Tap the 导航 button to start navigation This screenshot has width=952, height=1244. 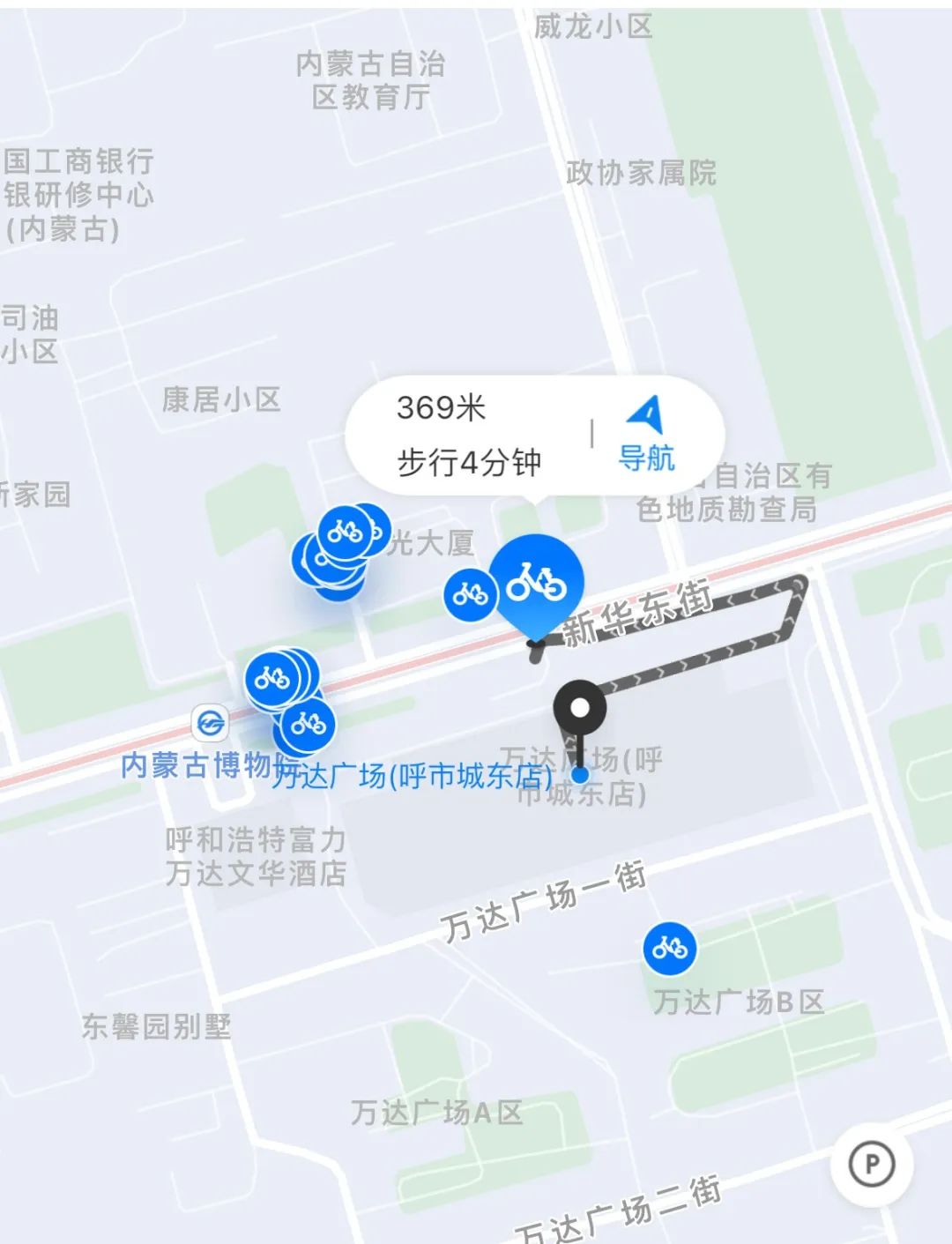click(646, 459)
